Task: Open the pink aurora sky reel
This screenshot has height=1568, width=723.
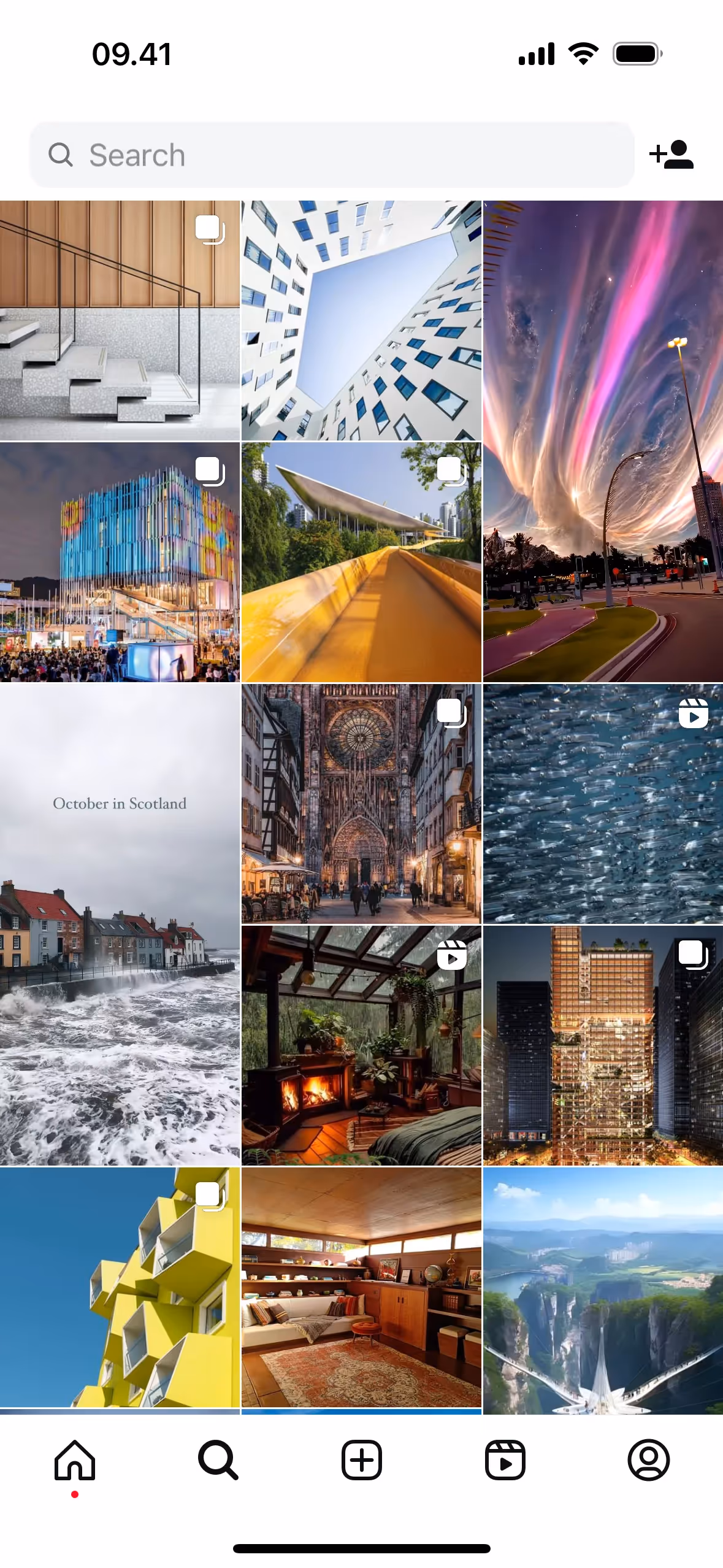Action: 603,440
